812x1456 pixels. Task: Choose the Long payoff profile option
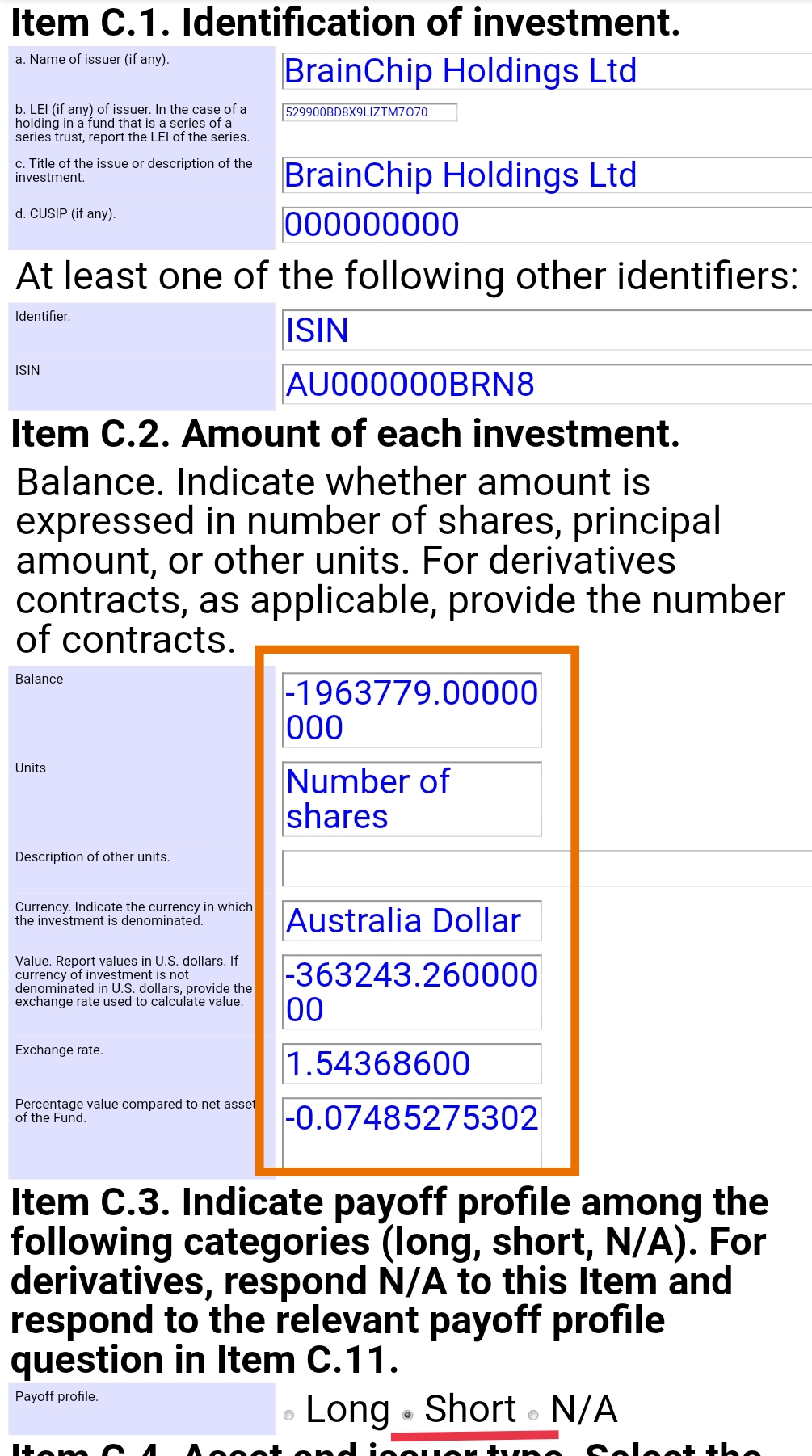289,1415
